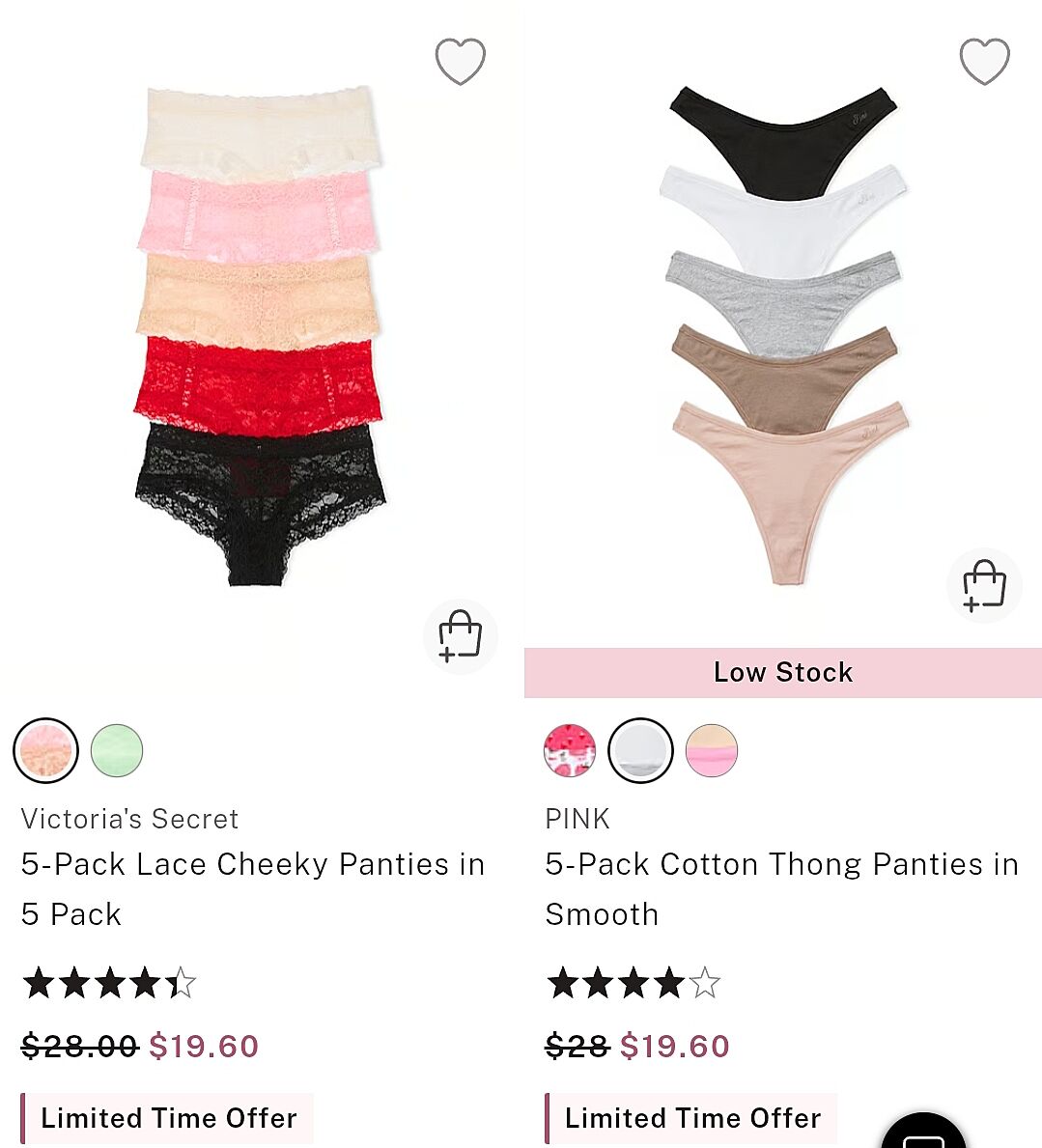This screenshot has height=1148, width=1042.
Task: Choose the beige-pink swatch for Cotton Thong
Action: click(712, 750)
